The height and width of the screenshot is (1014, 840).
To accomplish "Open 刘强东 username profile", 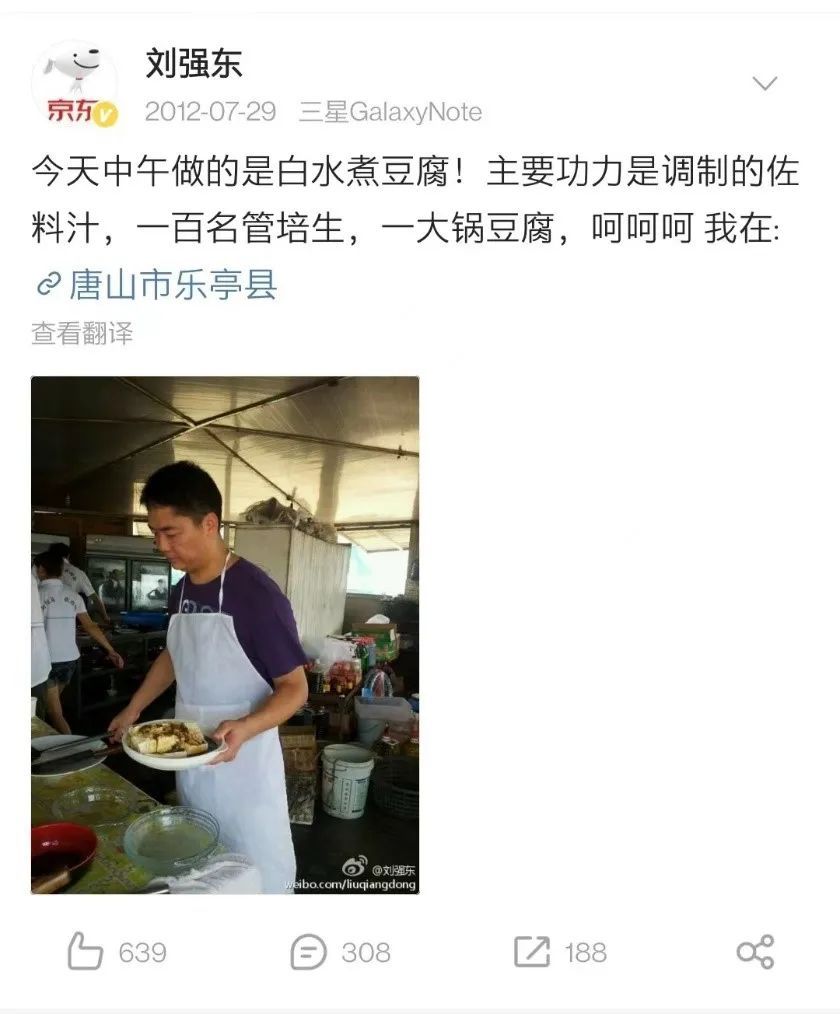I will (x=194, y=65).
